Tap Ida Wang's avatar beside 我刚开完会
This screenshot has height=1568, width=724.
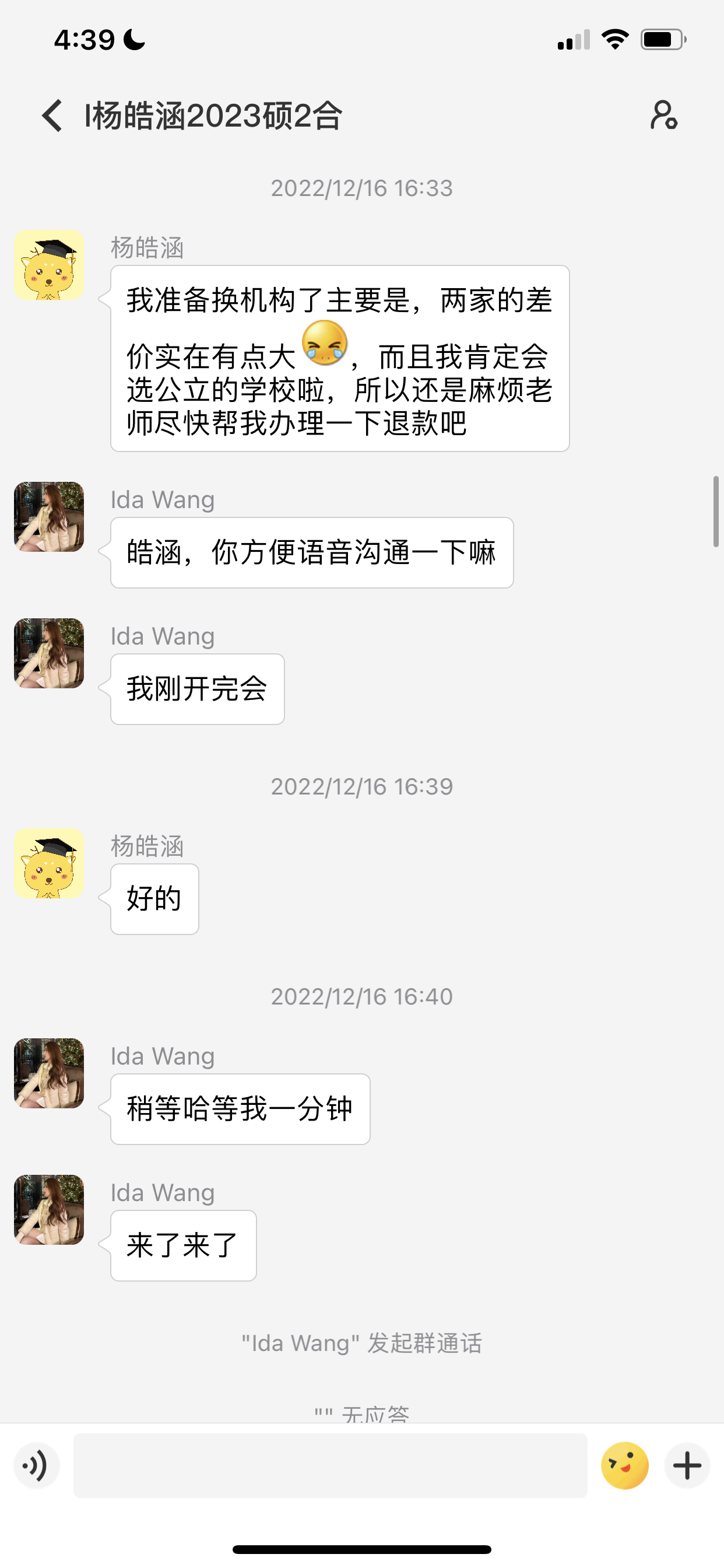pos(48,653)
